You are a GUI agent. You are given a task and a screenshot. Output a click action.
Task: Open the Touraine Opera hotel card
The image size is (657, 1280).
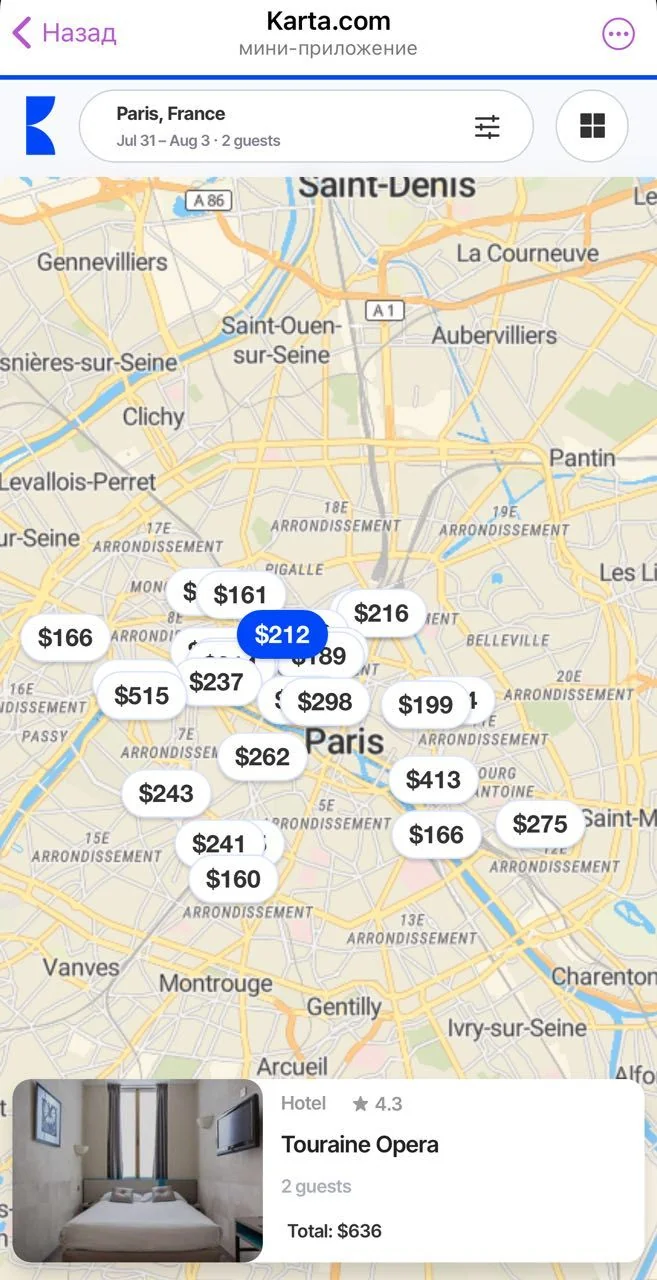328,1170
